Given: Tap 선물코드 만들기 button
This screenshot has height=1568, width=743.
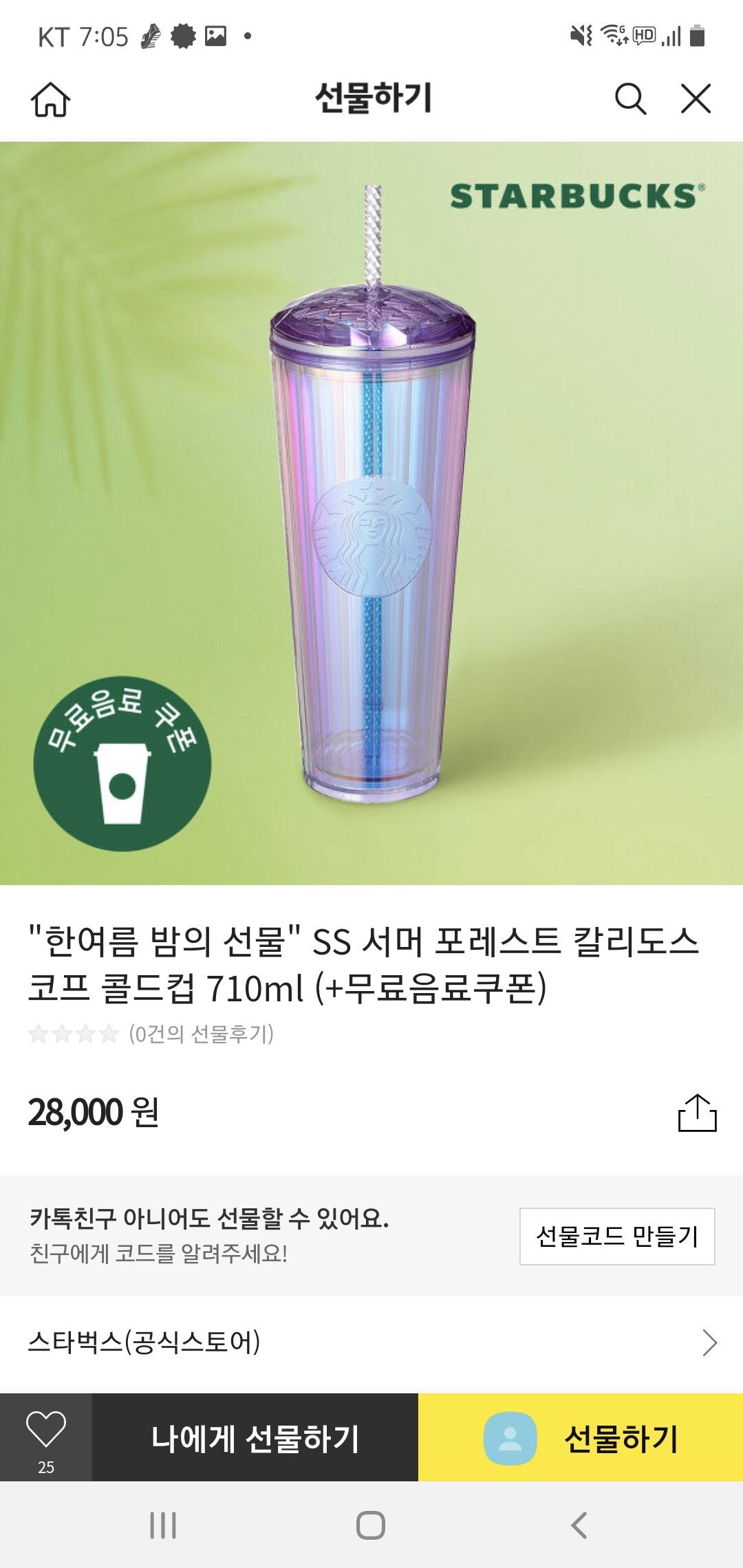Looking at the screenshot, I should [x=616, y=1236].
